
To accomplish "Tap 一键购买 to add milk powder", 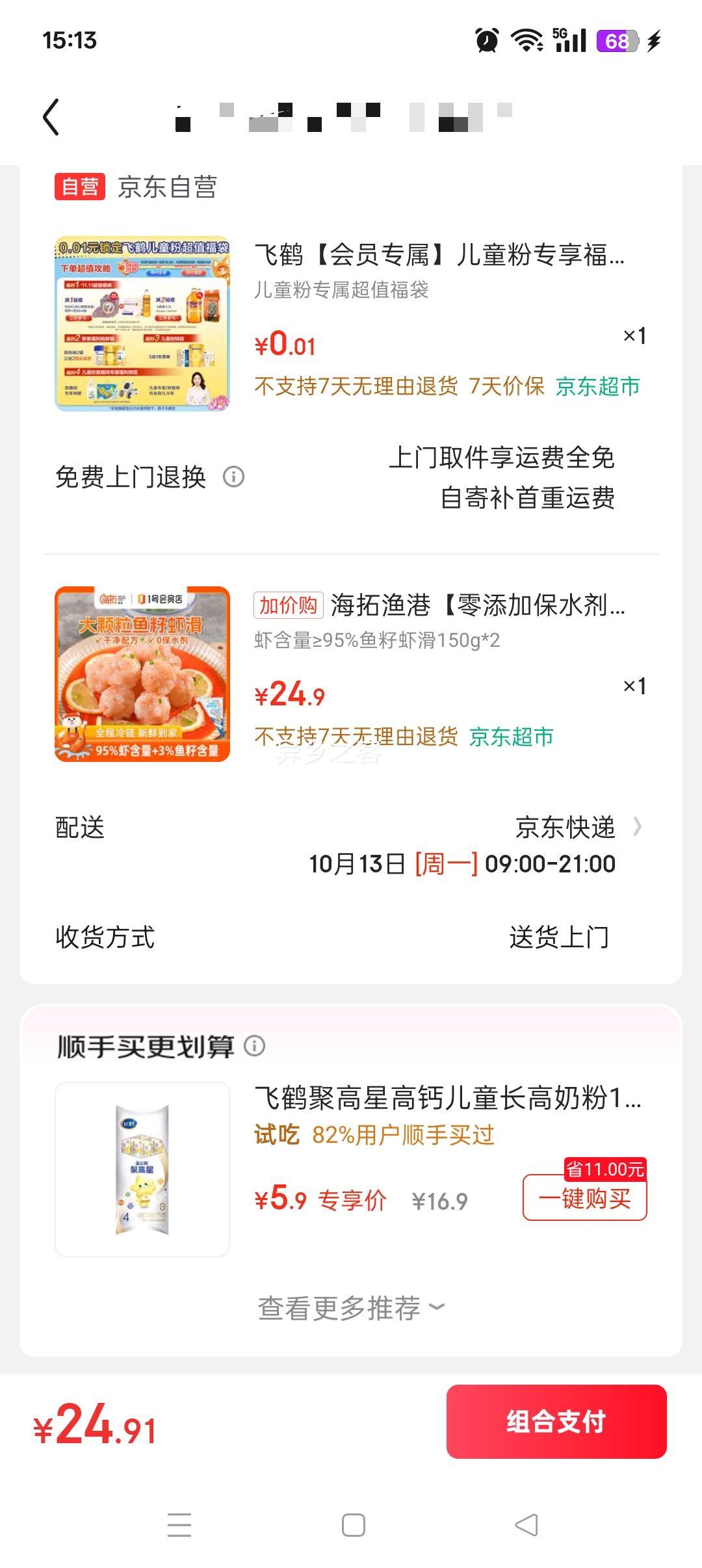I will (584, 1197).
